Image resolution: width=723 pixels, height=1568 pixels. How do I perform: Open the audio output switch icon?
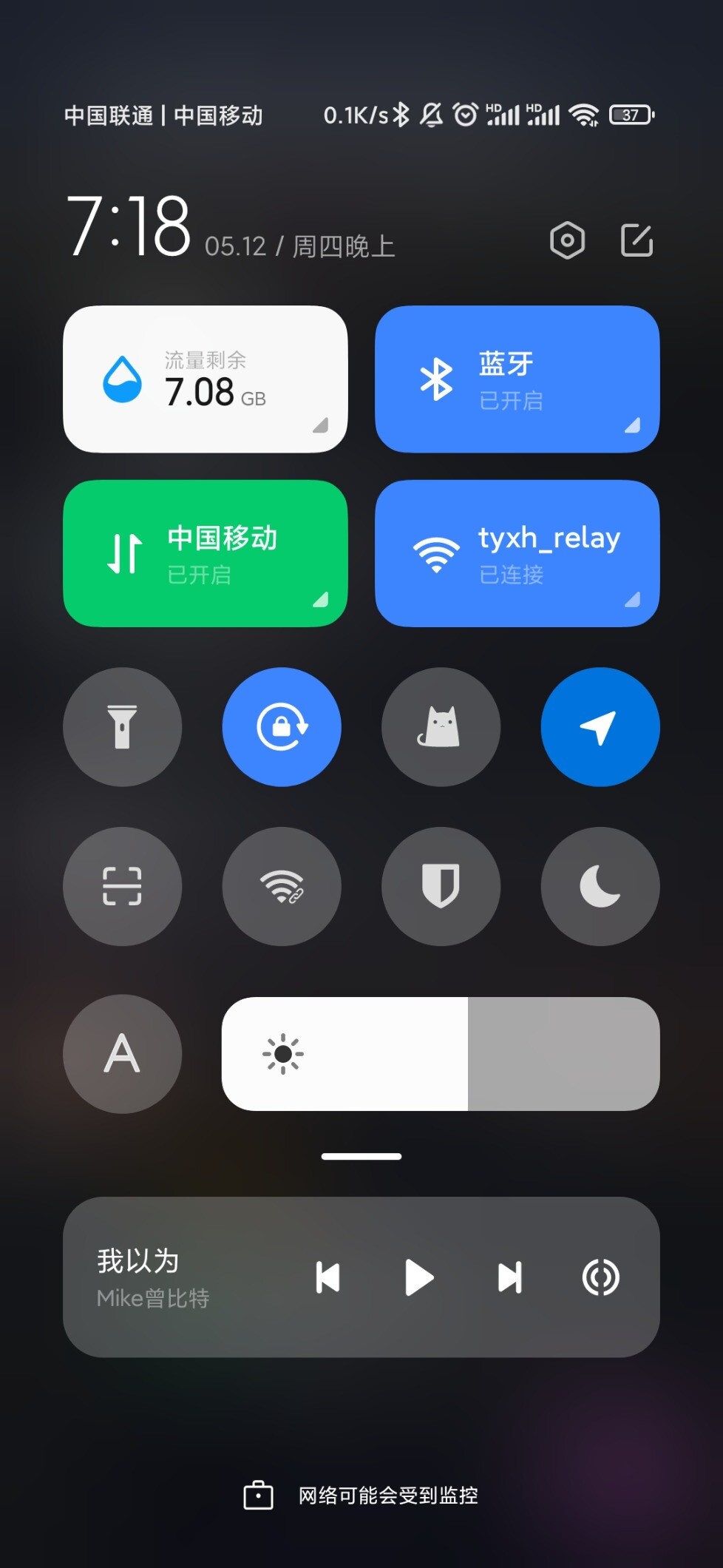[x=601, y=1277]
